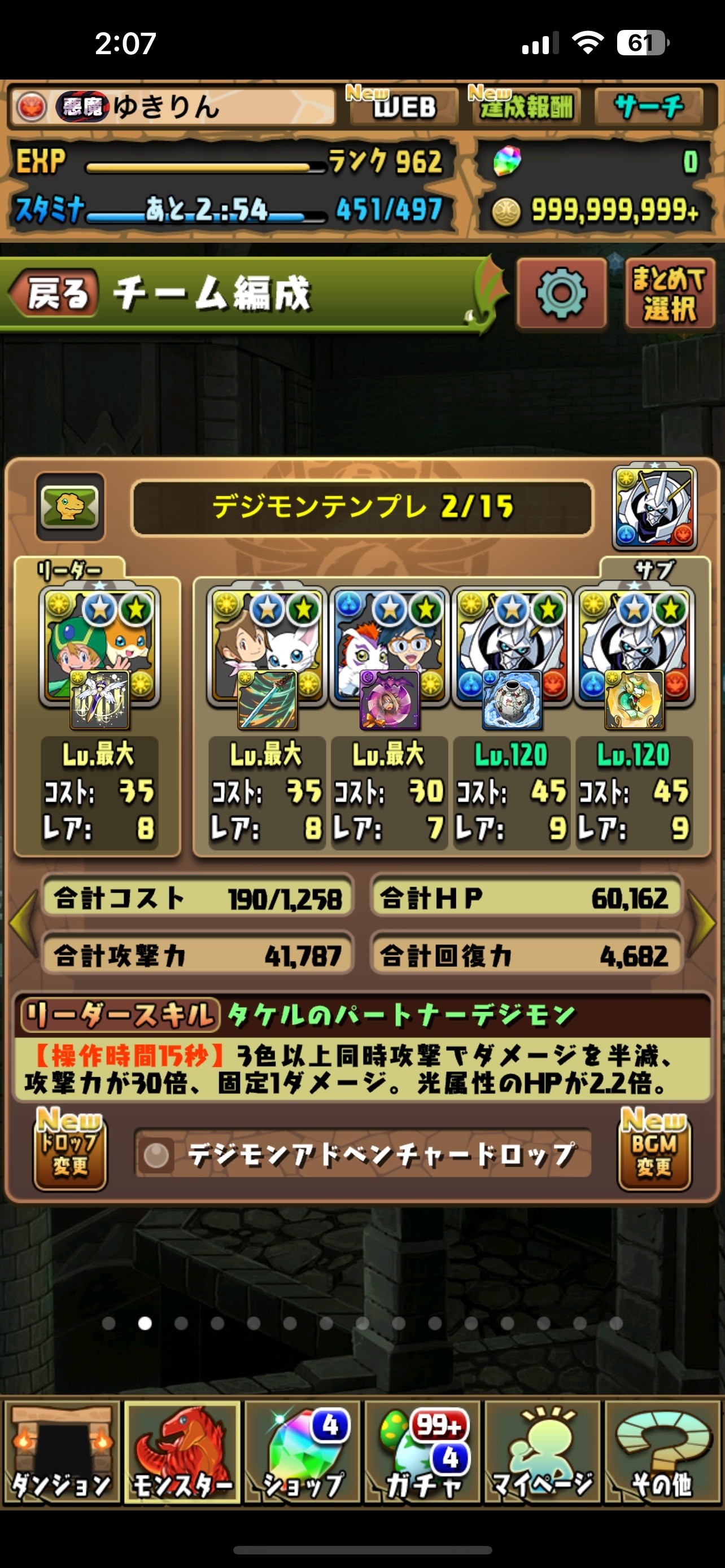Image resolution: width=725 pixels, height=1568 pixels.
Task: Switch to the マイページ tab
Action: click(543, 1452)
